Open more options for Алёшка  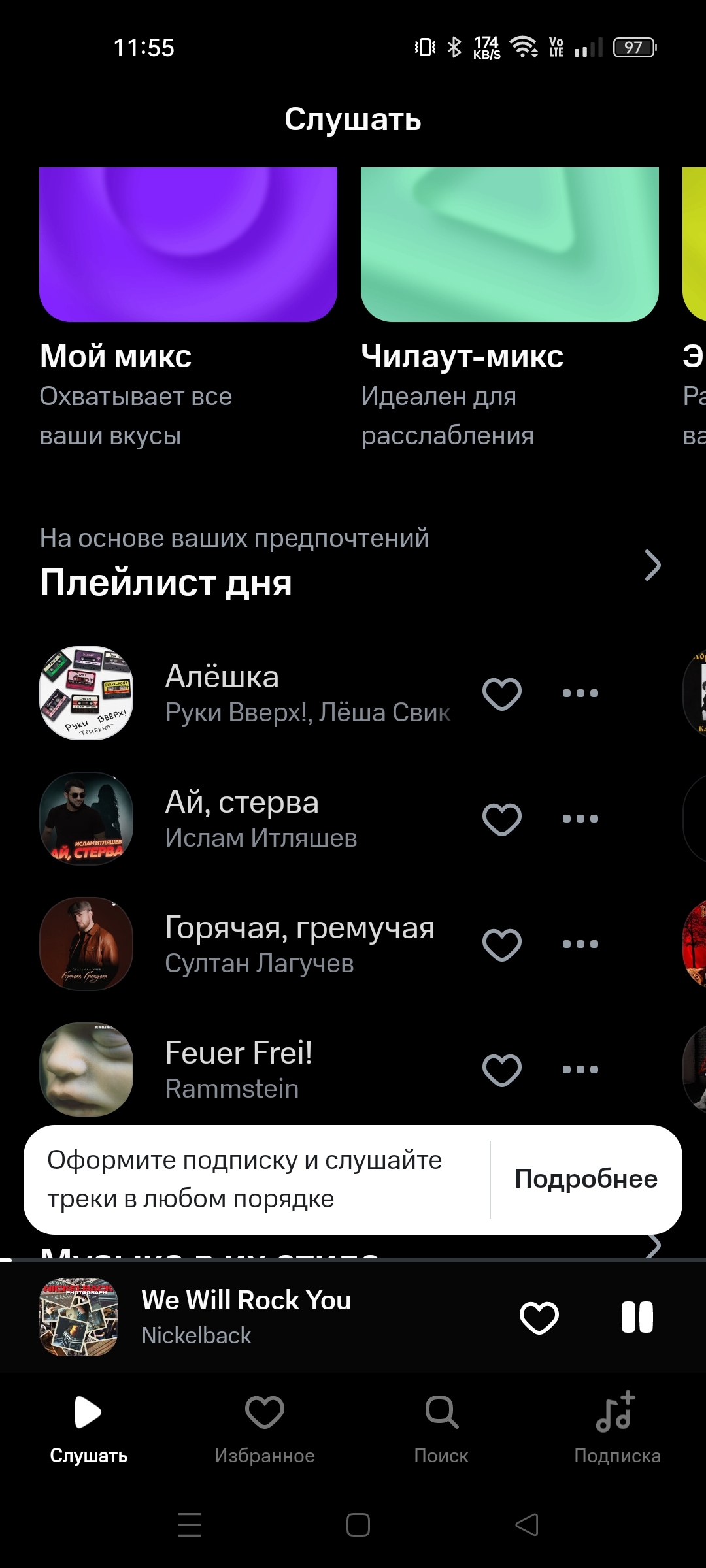(580, 693)
